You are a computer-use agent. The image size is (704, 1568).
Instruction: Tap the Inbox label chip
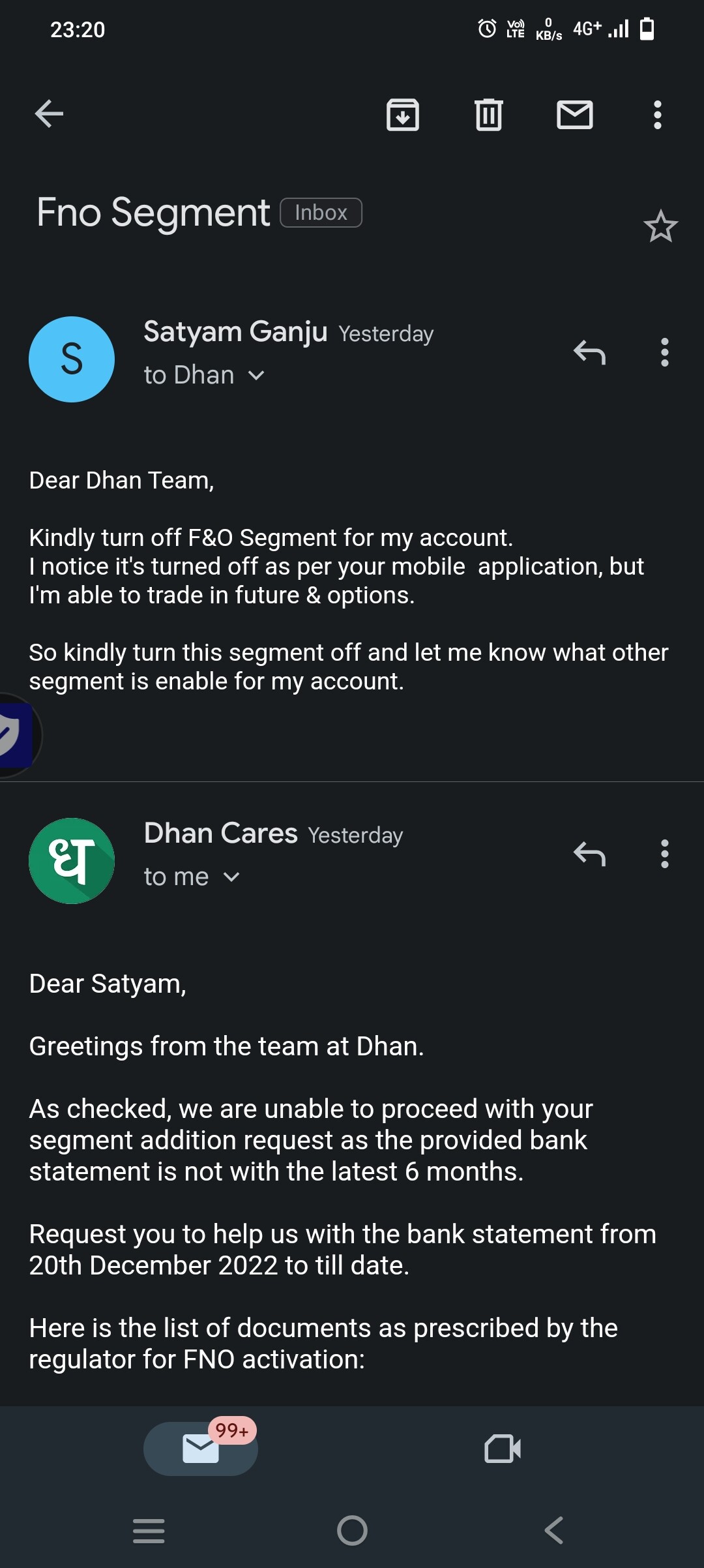pos(321,213)
